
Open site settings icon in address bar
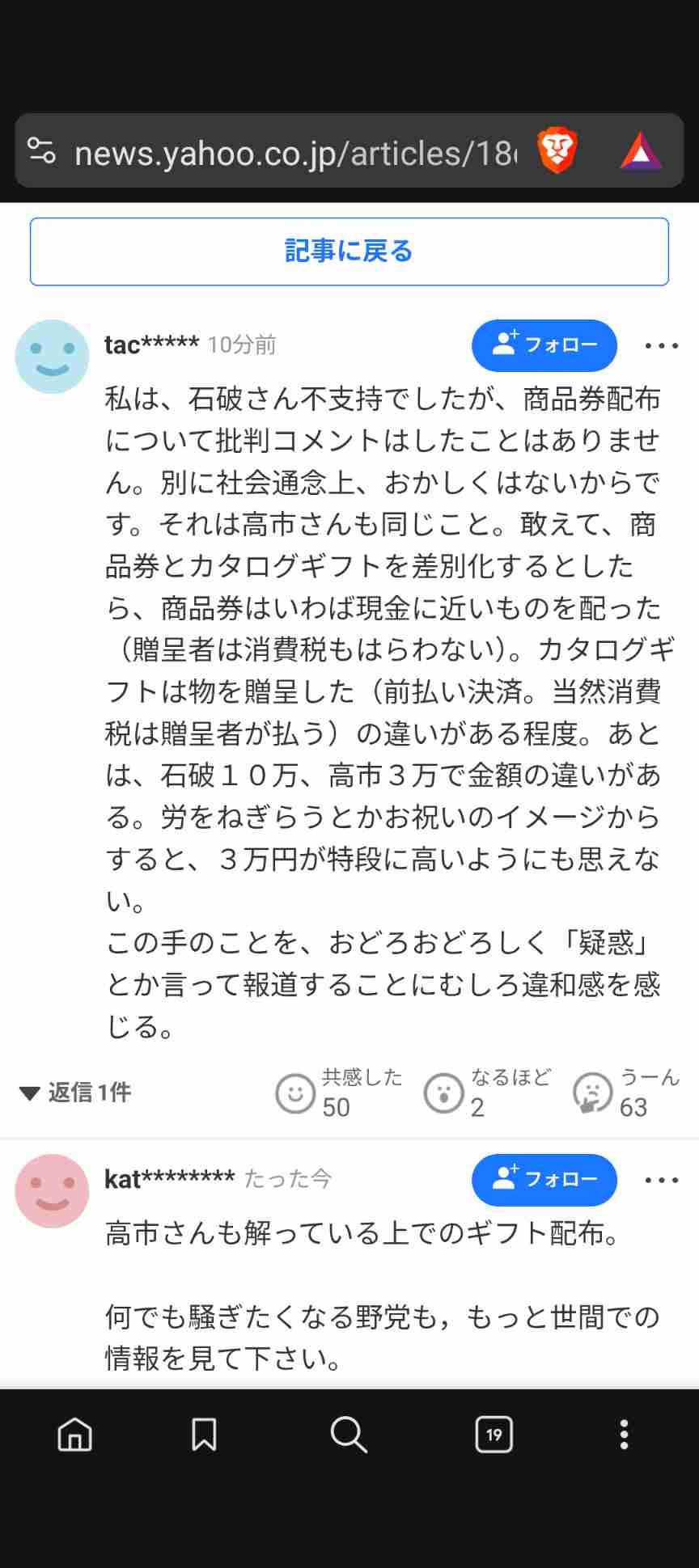point(41,151)
